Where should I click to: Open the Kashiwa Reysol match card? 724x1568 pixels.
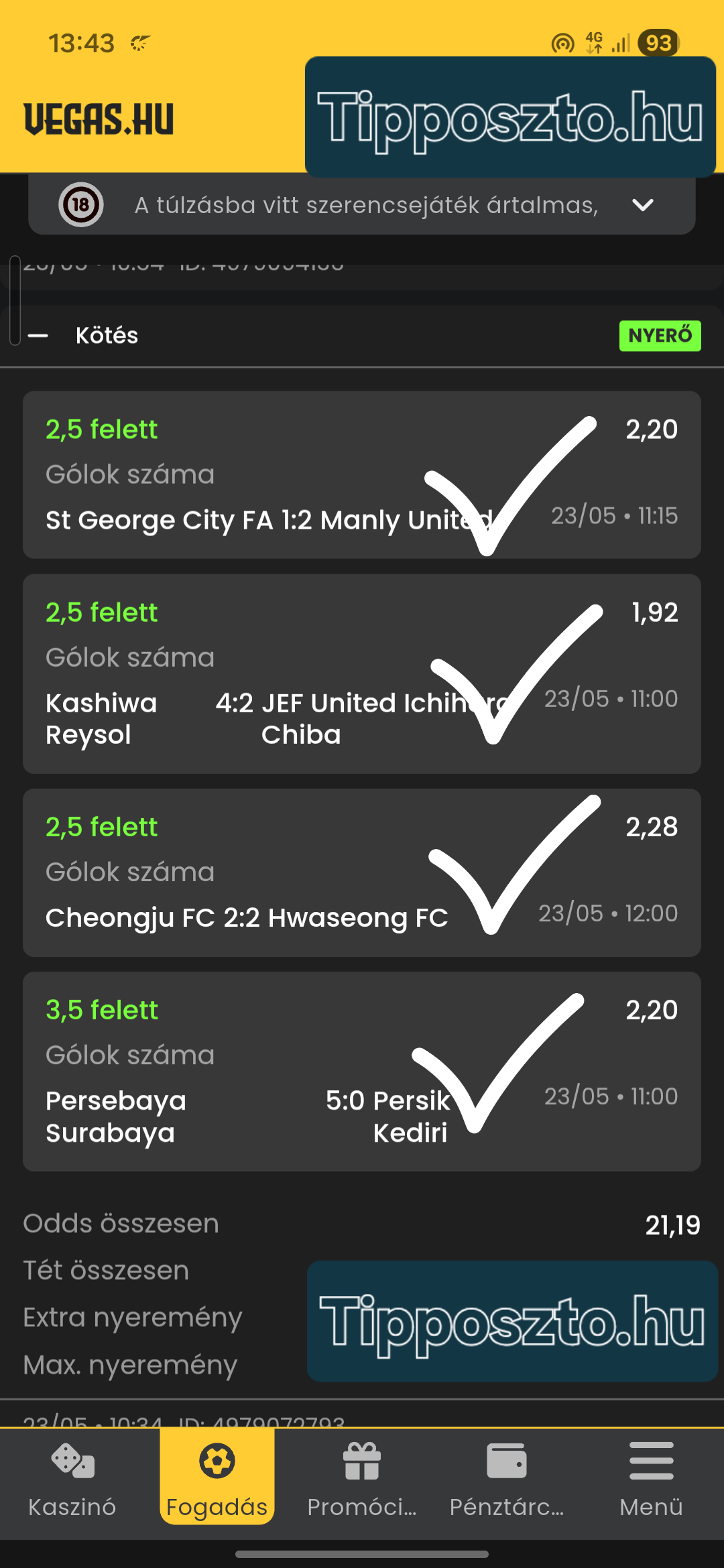point(362,673)
